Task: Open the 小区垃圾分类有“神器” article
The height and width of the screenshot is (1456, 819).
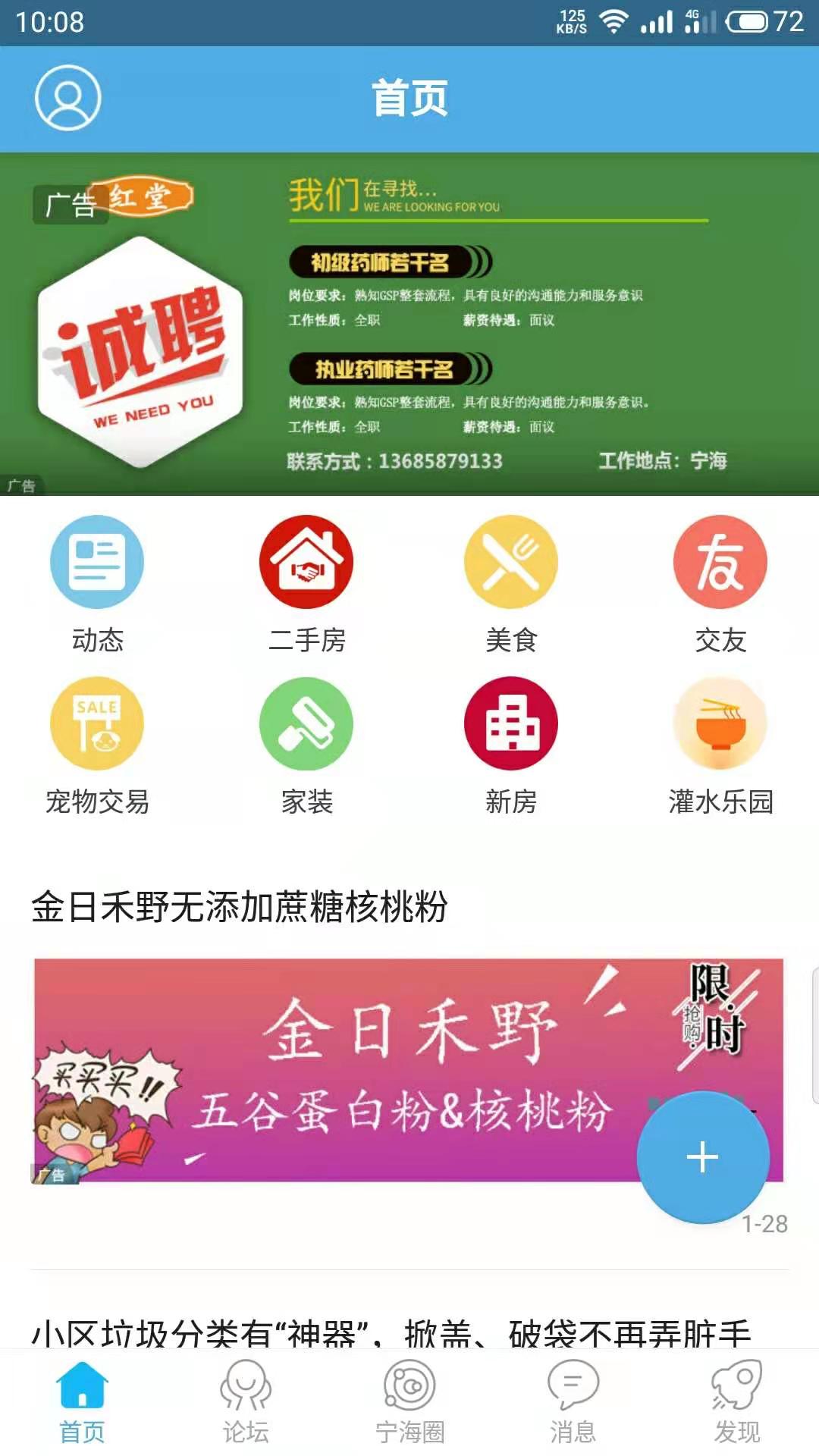Action: (x=391, y=1331)
